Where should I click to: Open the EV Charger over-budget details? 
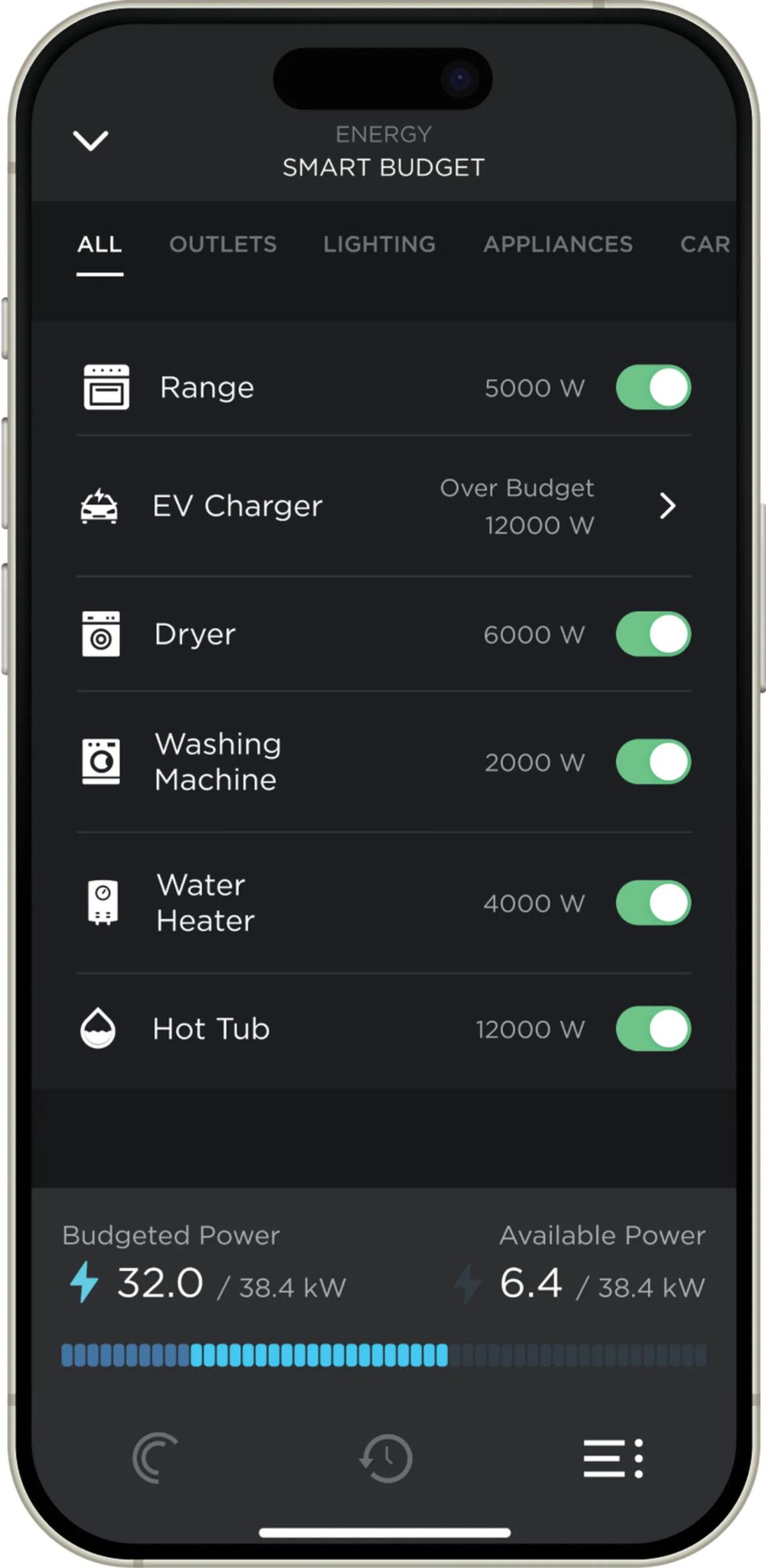(667, 506)
